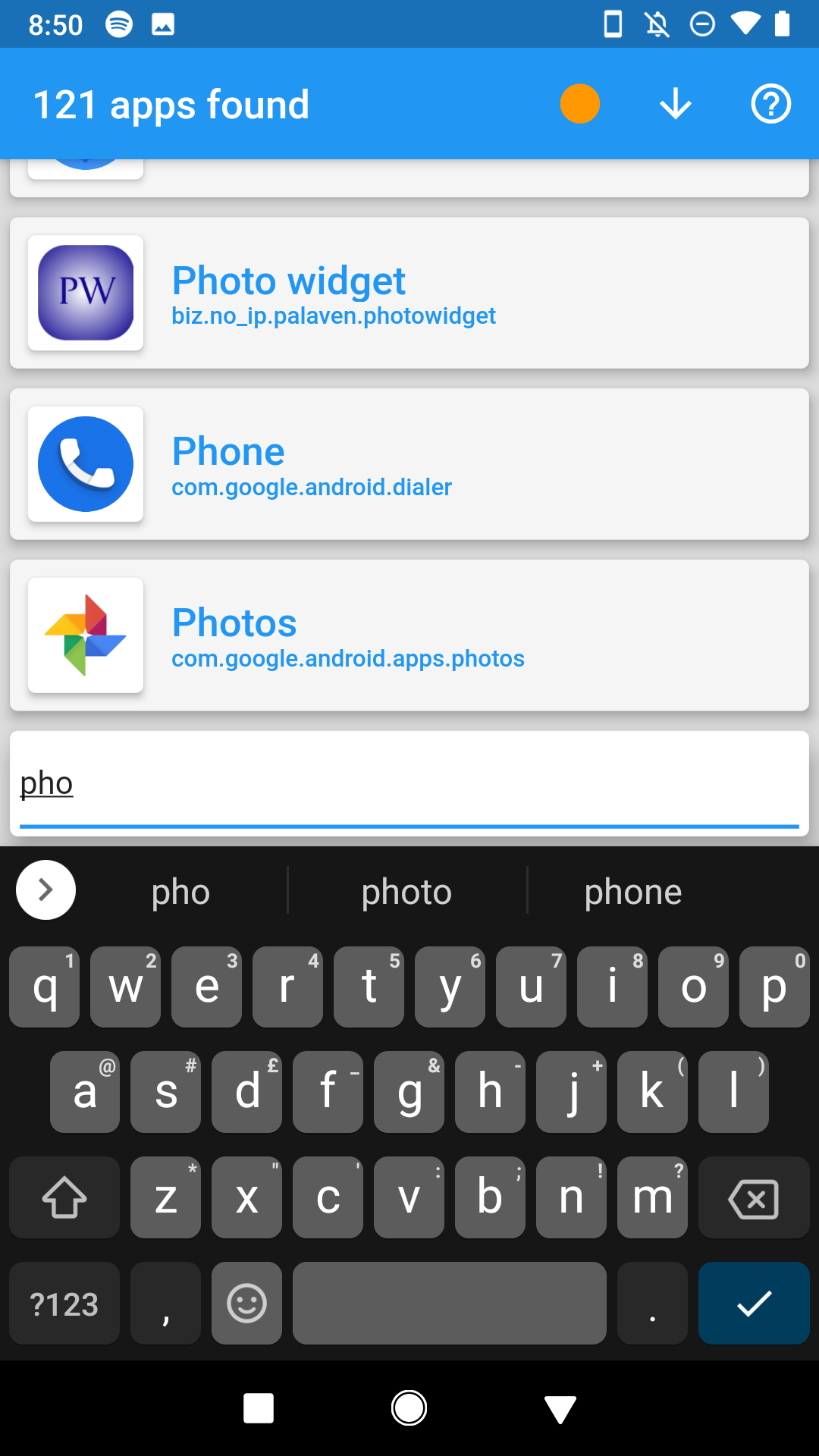Tap the shift key
The image size is (819, 1456).
click(x=64, y=1198)
